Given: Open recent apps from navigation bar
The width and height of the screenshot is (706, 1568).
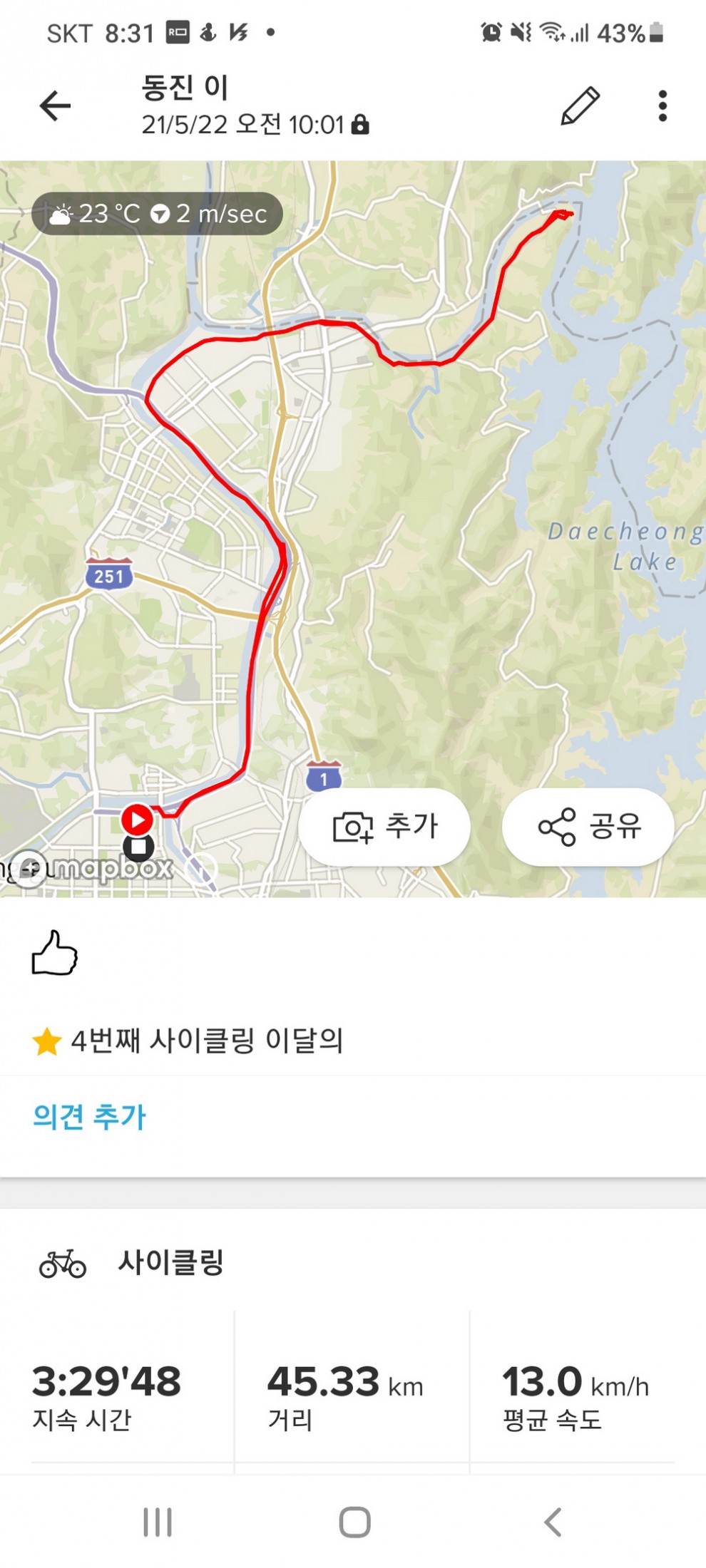Looking at the screenshot, I should tap(158, 1522).
